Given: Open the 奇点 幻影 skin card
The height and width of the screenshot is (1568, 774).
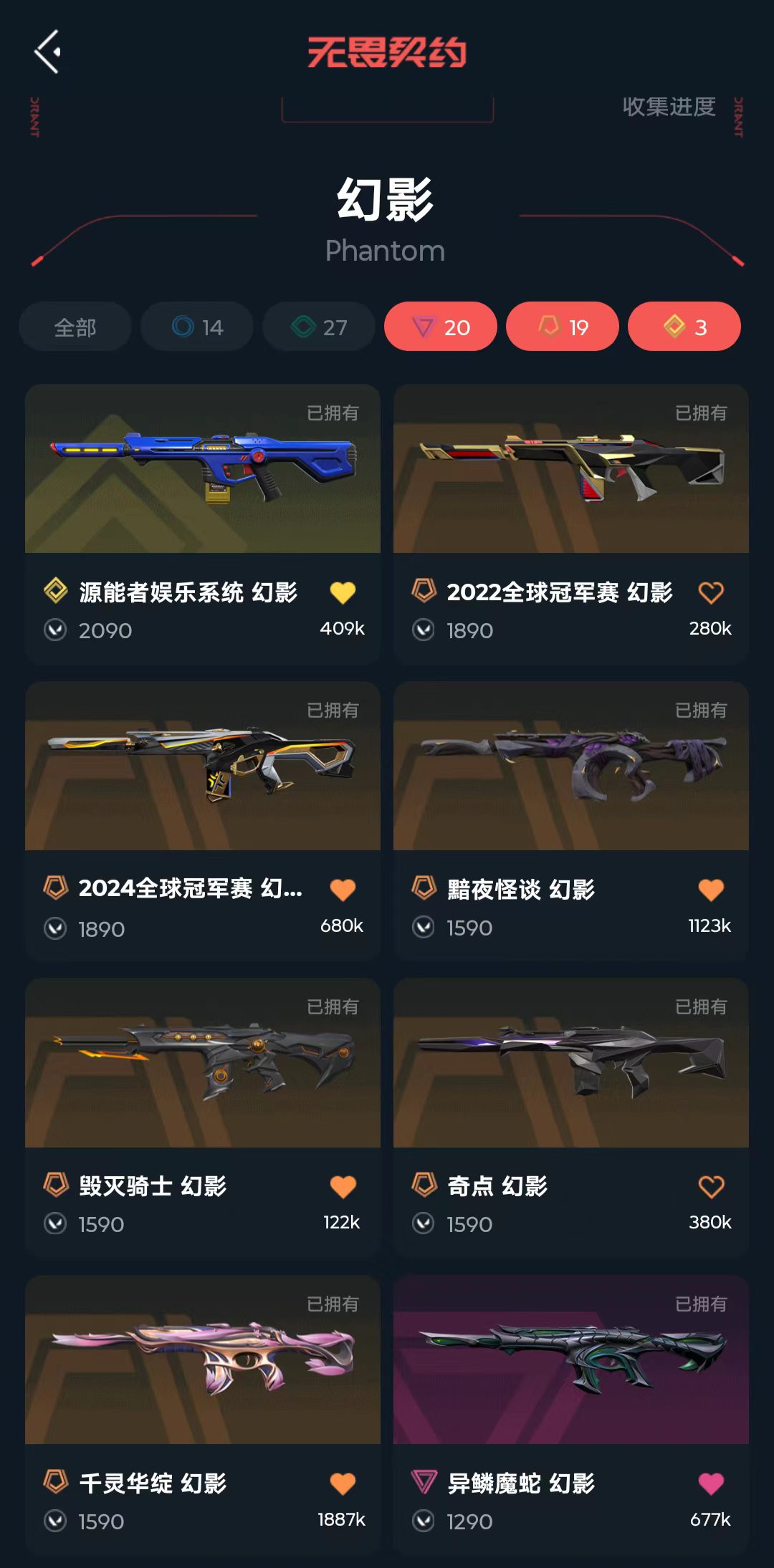Looking at the screenshot, I should 570,1064.
